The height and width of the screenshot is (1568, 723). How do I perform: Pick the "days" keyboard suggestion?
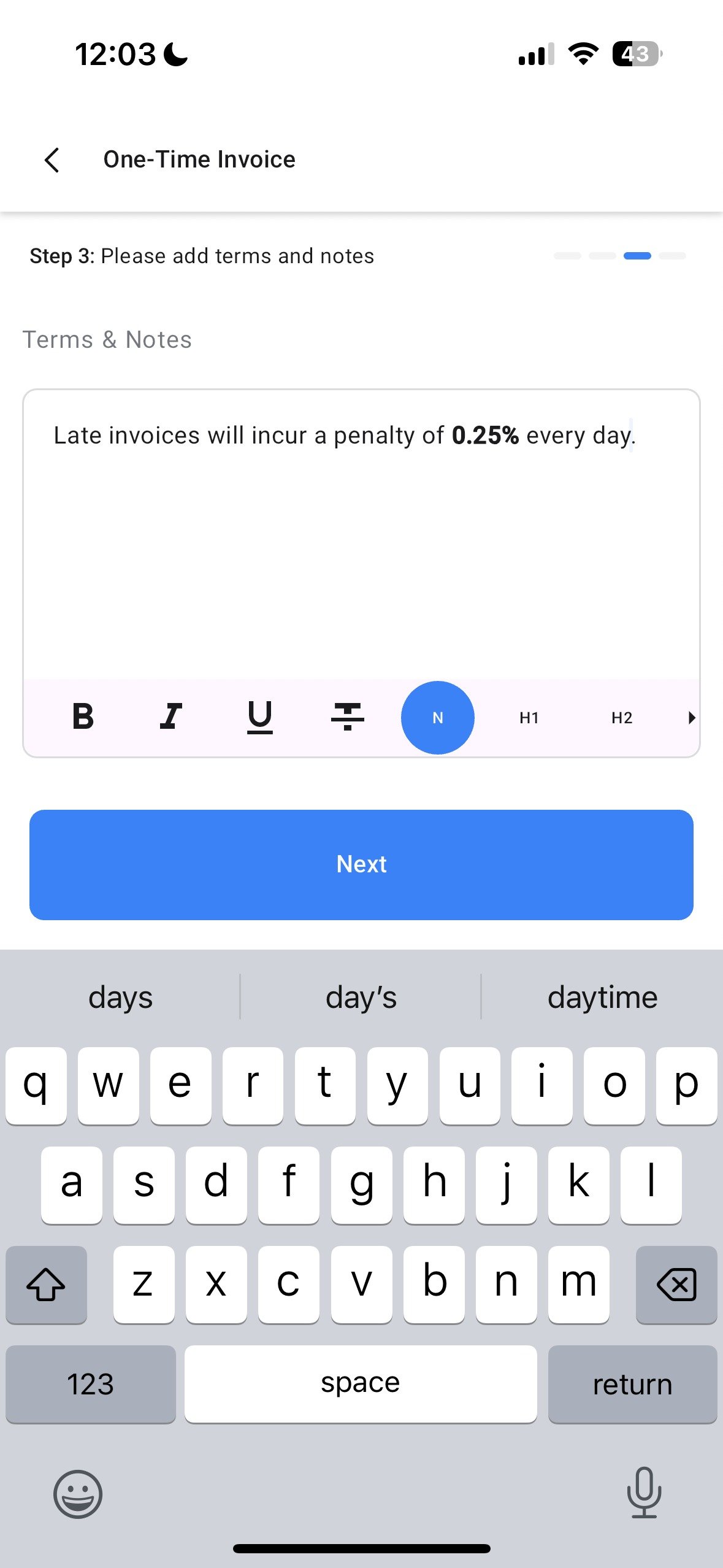120,997
